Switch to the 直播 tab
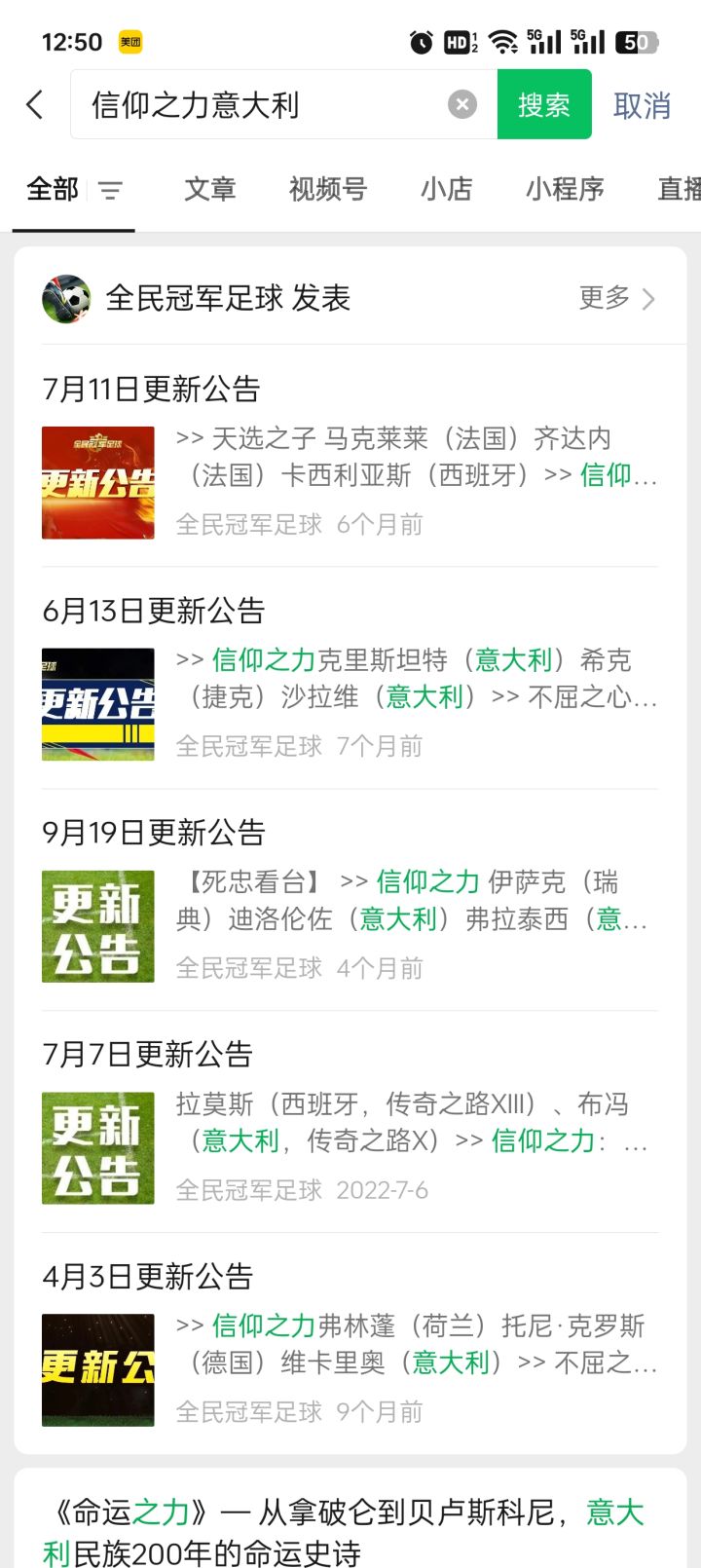 tap(680, 189)
